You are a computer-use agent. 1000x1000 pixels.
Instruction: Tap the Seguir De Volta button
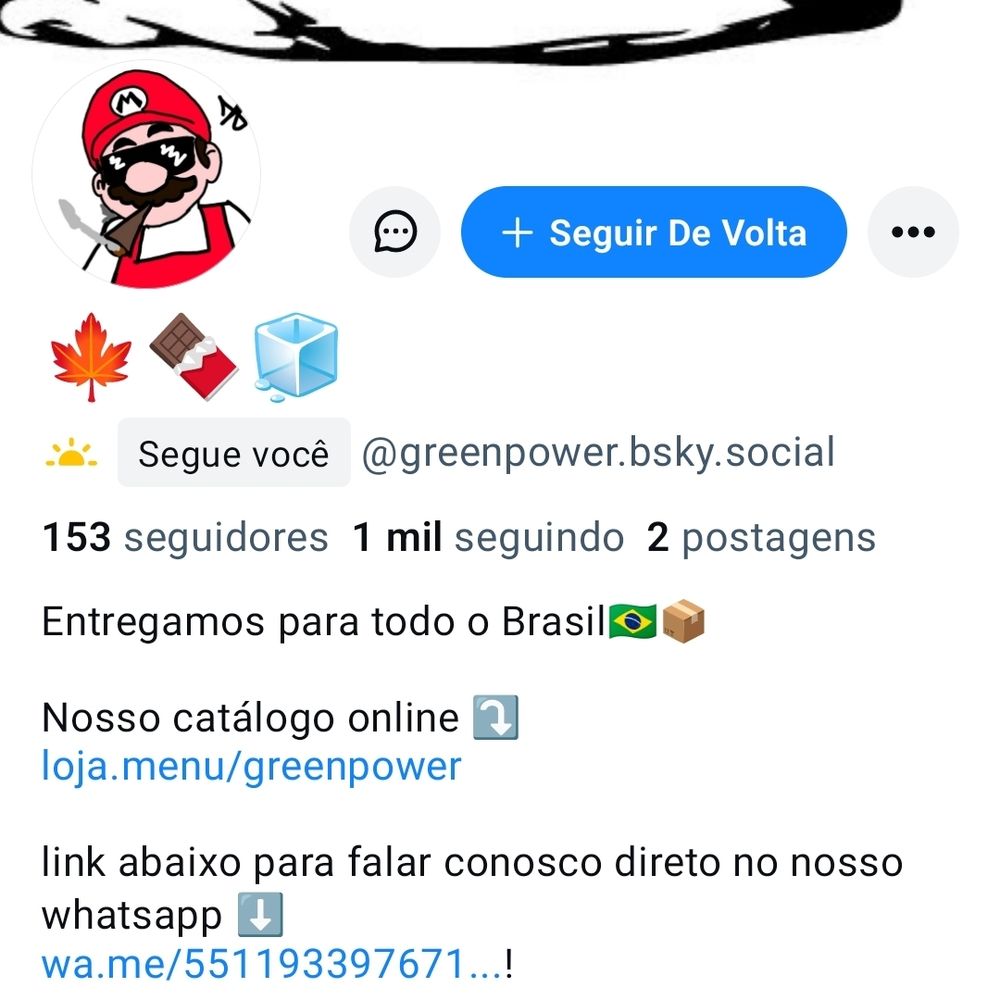(x=654, y=233)
